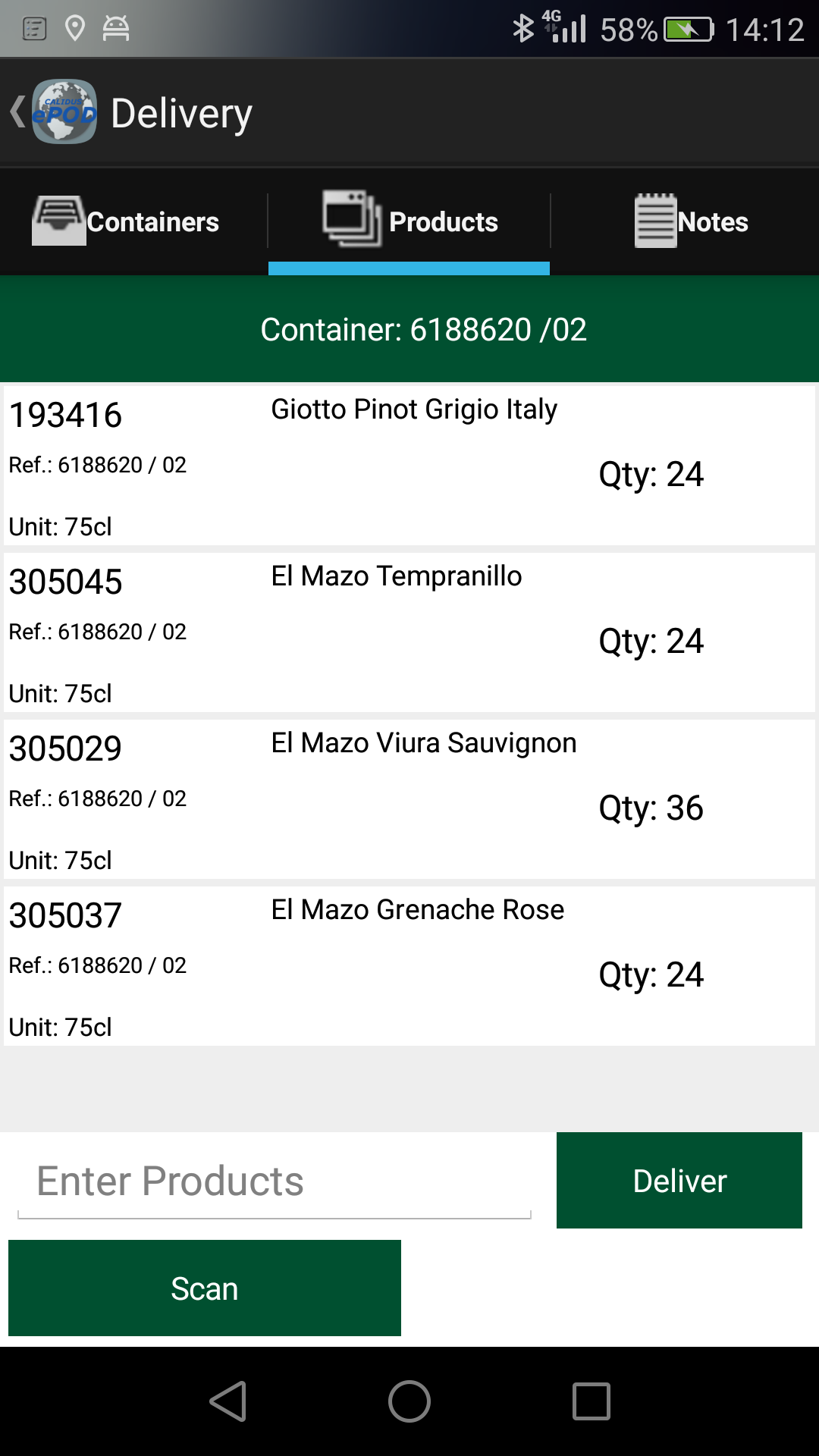Tap the Deliver button
Viewport: 819px width, 1456px height.
(679, 1180)
